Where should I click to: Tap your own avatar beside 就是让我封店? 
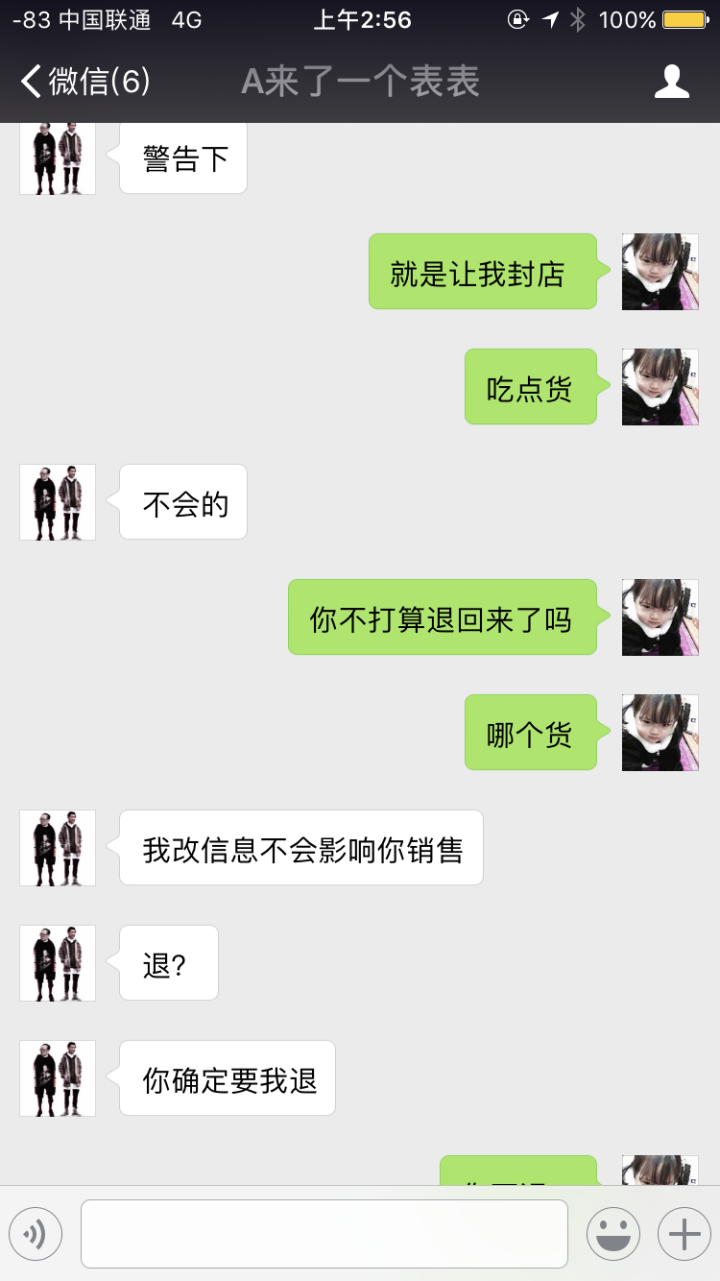pyautogui.click(x=660, y=272)
